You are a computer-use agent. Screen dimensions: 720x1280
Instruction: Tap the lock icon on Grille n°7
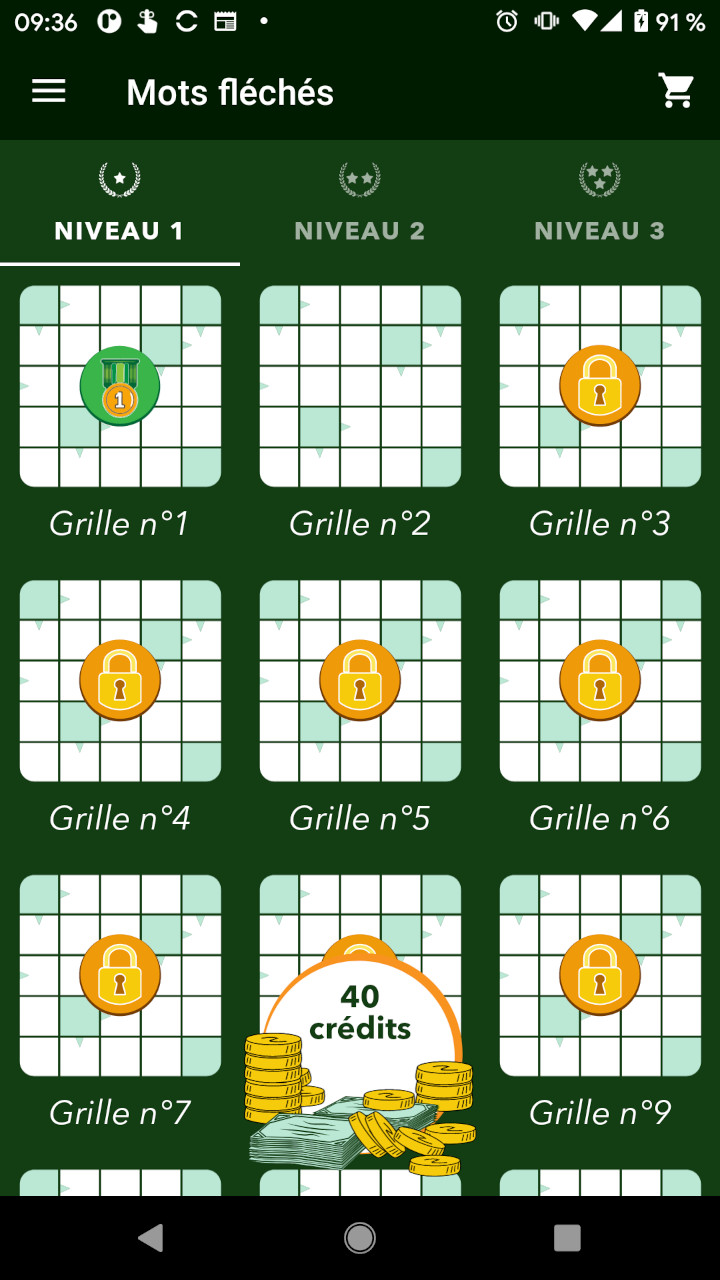pos(120,975)
